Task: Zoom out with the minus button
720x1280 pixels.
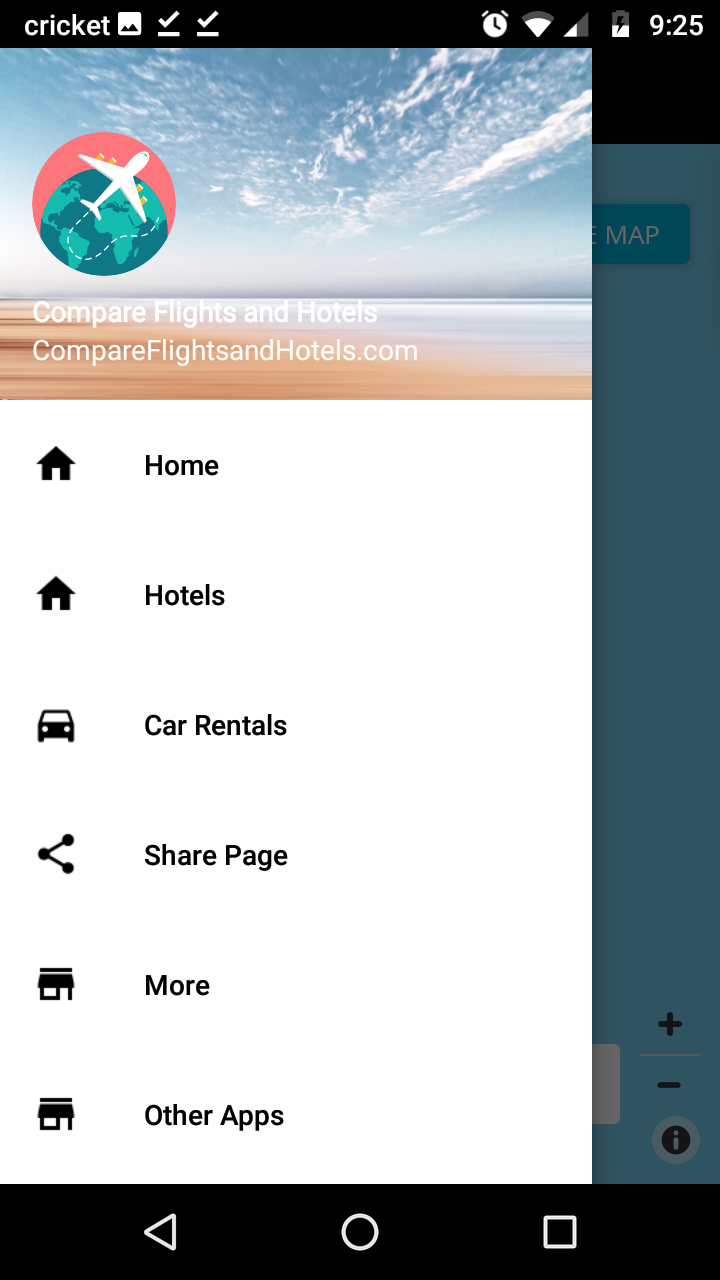Action: pyautogui.click(x=670, y=1085)
